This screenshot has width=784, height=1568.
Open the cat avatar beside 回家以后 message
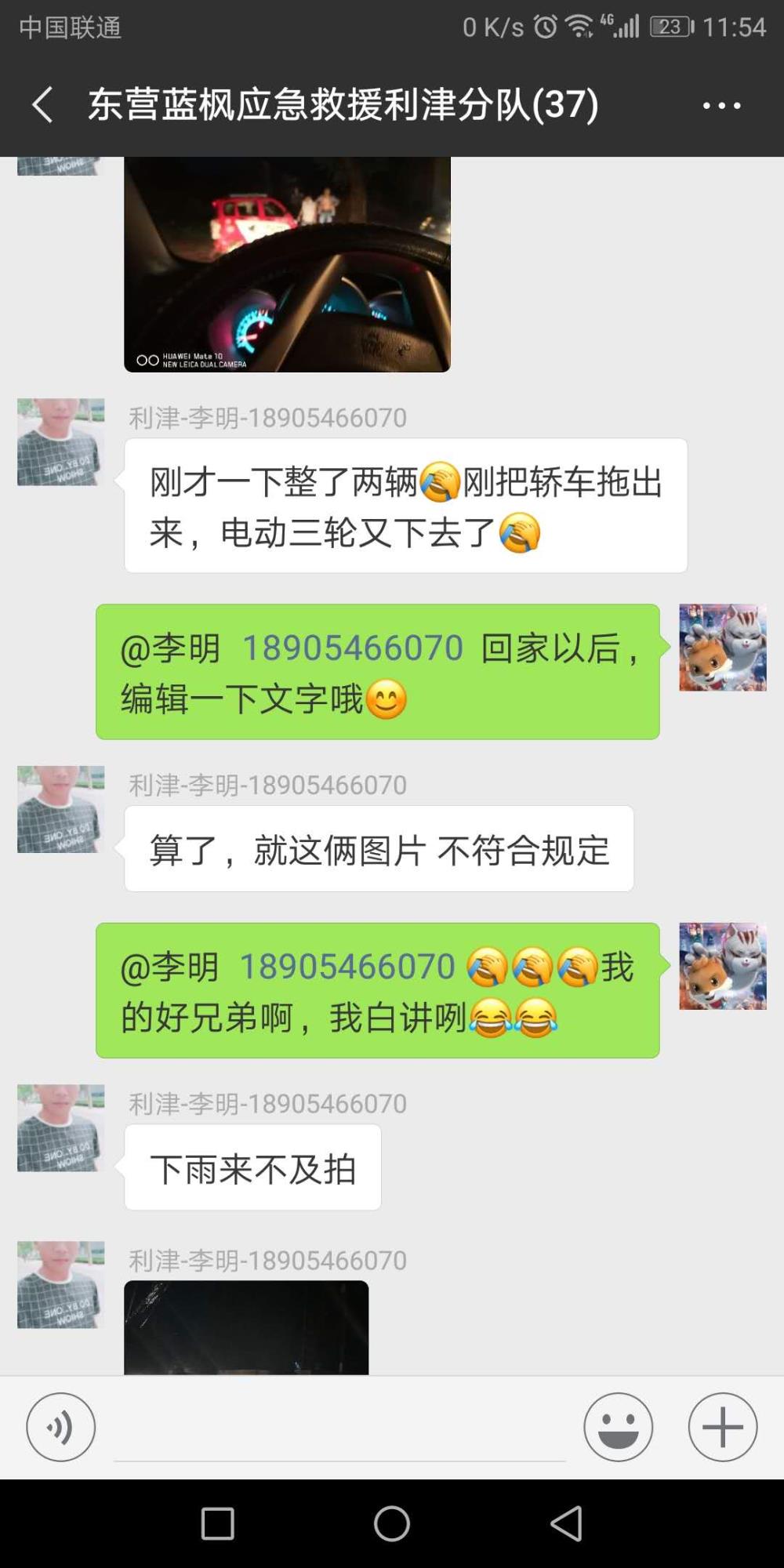tap(722, 648)
